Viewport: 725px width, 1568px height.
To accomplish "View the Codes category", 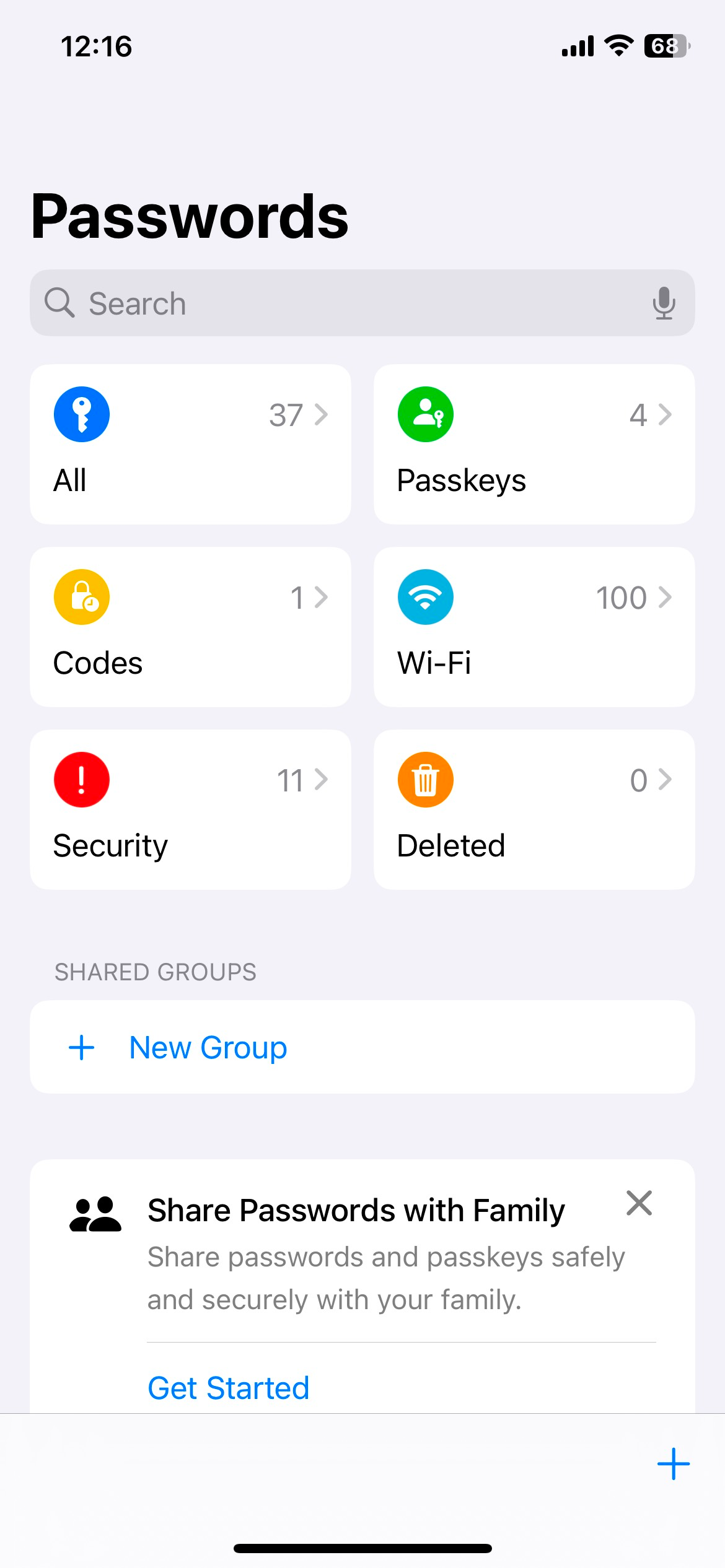I will (x=190, y=627).
